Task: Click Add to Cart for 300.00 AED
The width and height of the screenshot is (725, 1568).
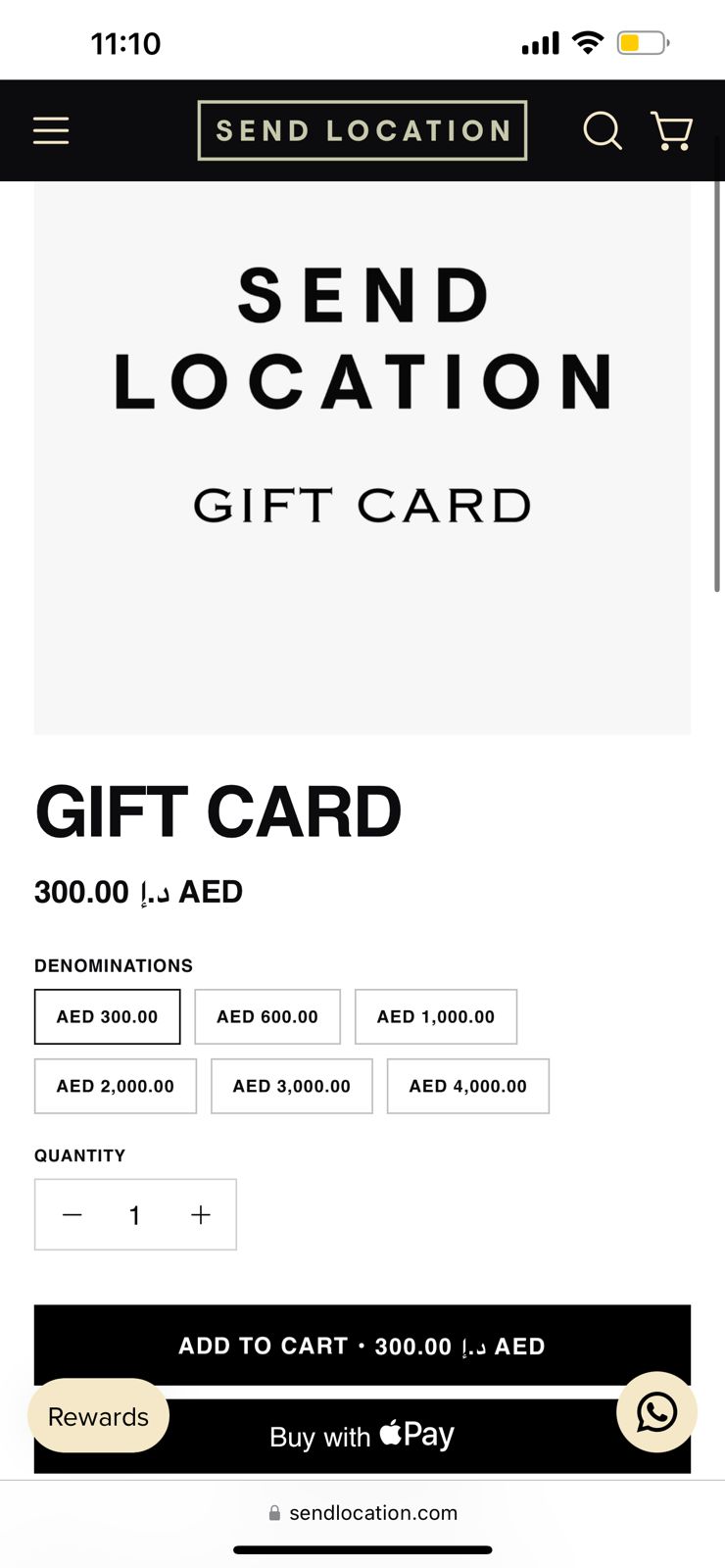Action: point(362,1346)
